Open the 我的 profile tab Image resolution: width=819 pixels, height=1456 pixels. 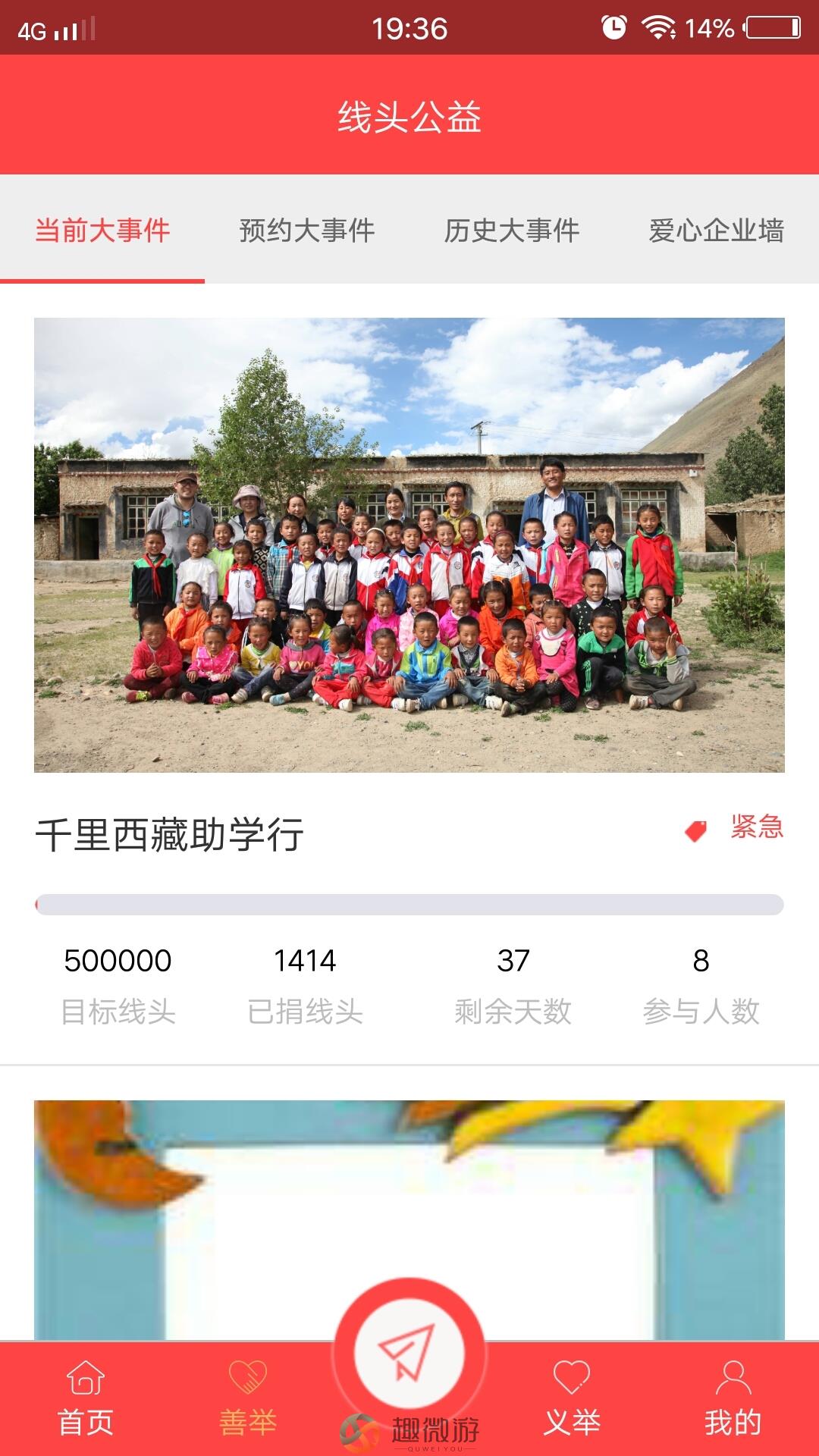733,1399
